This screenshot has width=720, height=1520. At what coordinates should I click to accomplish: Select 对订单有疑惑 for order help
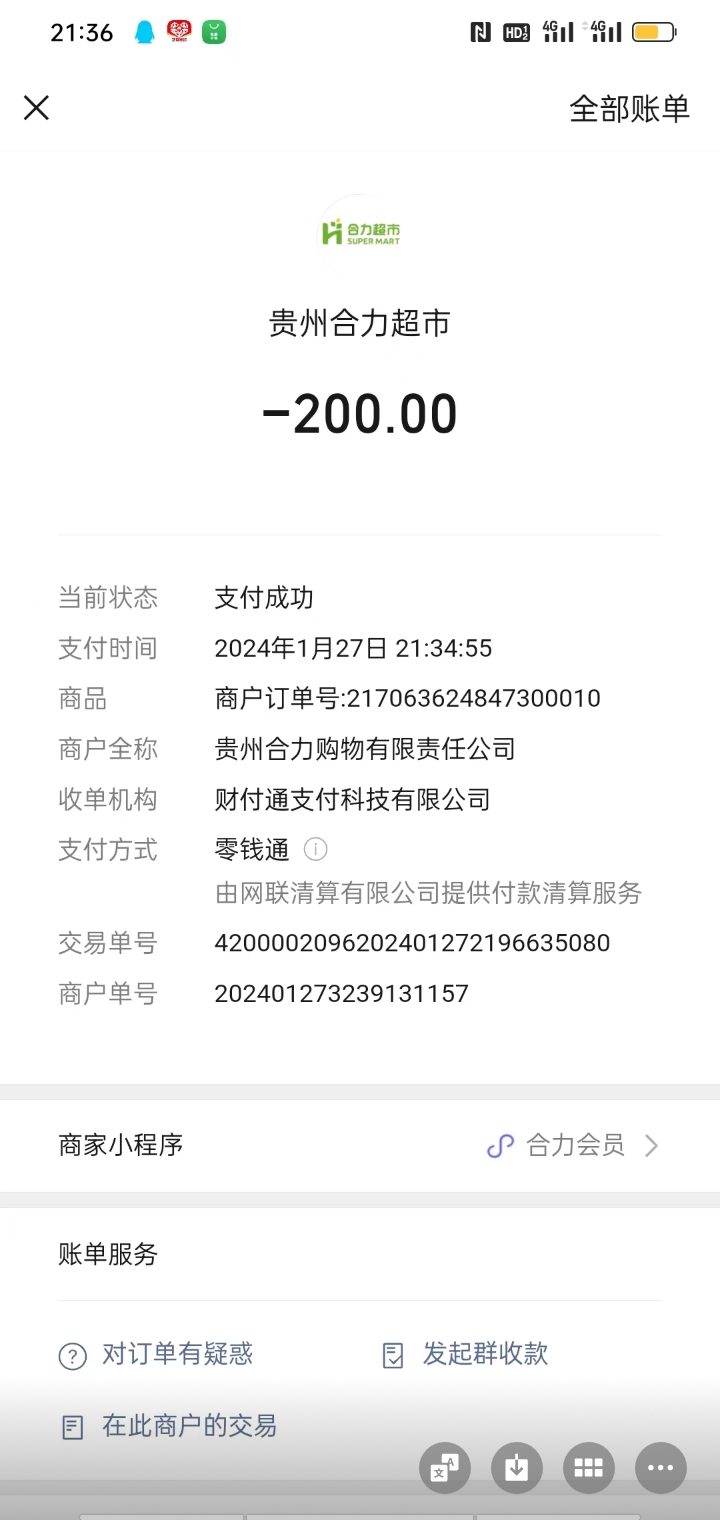click(x=156, y=1355)
